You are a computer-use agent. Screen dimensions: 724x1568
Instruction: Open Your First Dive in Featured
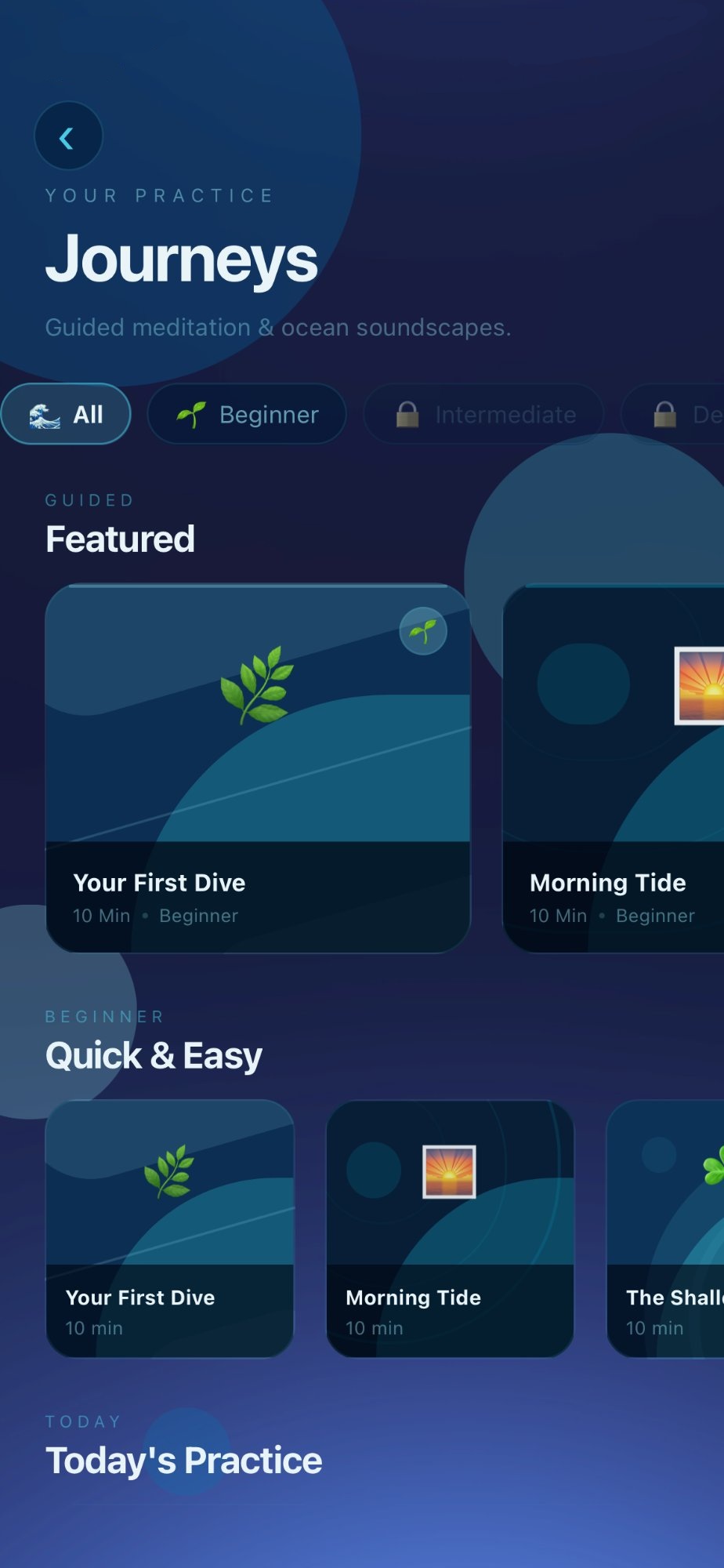258,768
